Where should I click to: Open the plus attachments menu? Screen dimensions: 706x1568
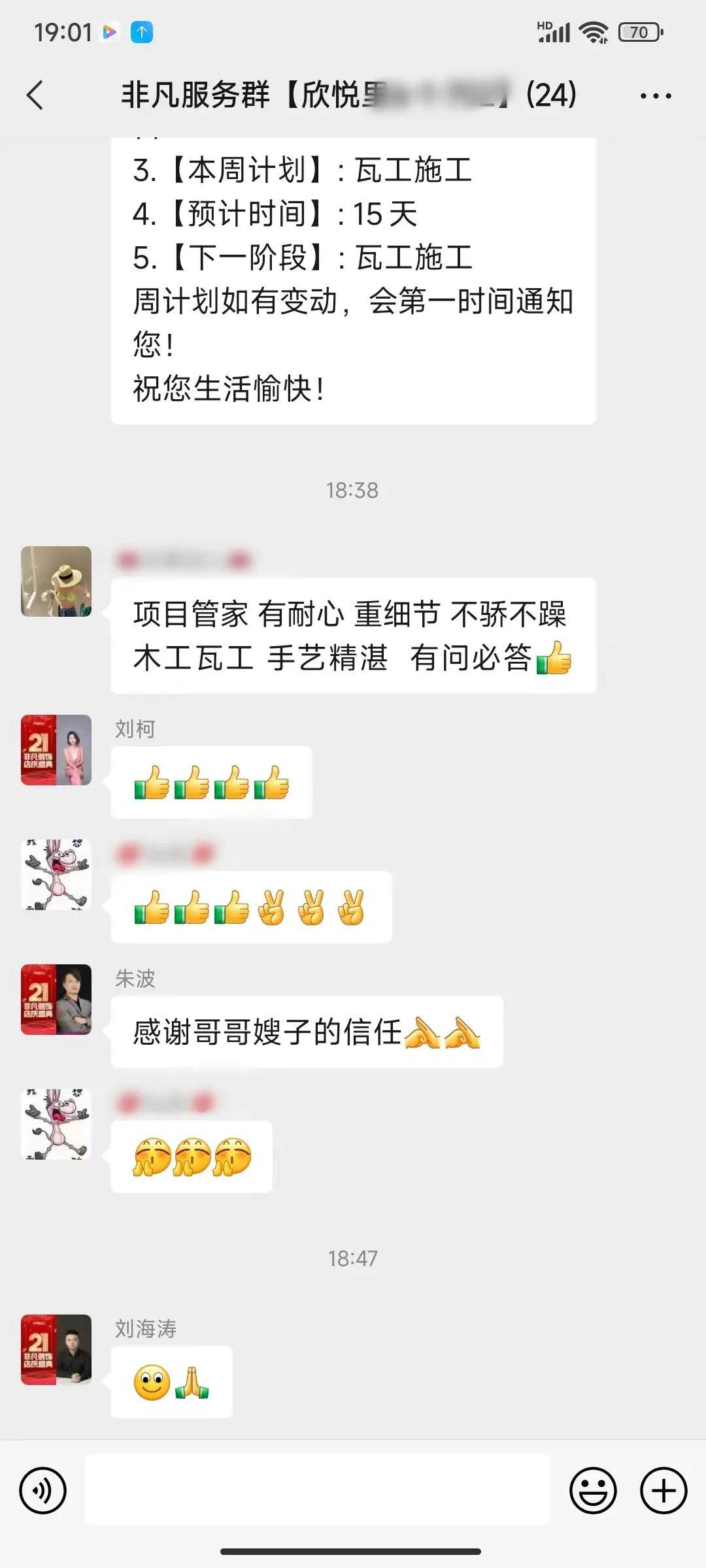tap(663, 1491)
